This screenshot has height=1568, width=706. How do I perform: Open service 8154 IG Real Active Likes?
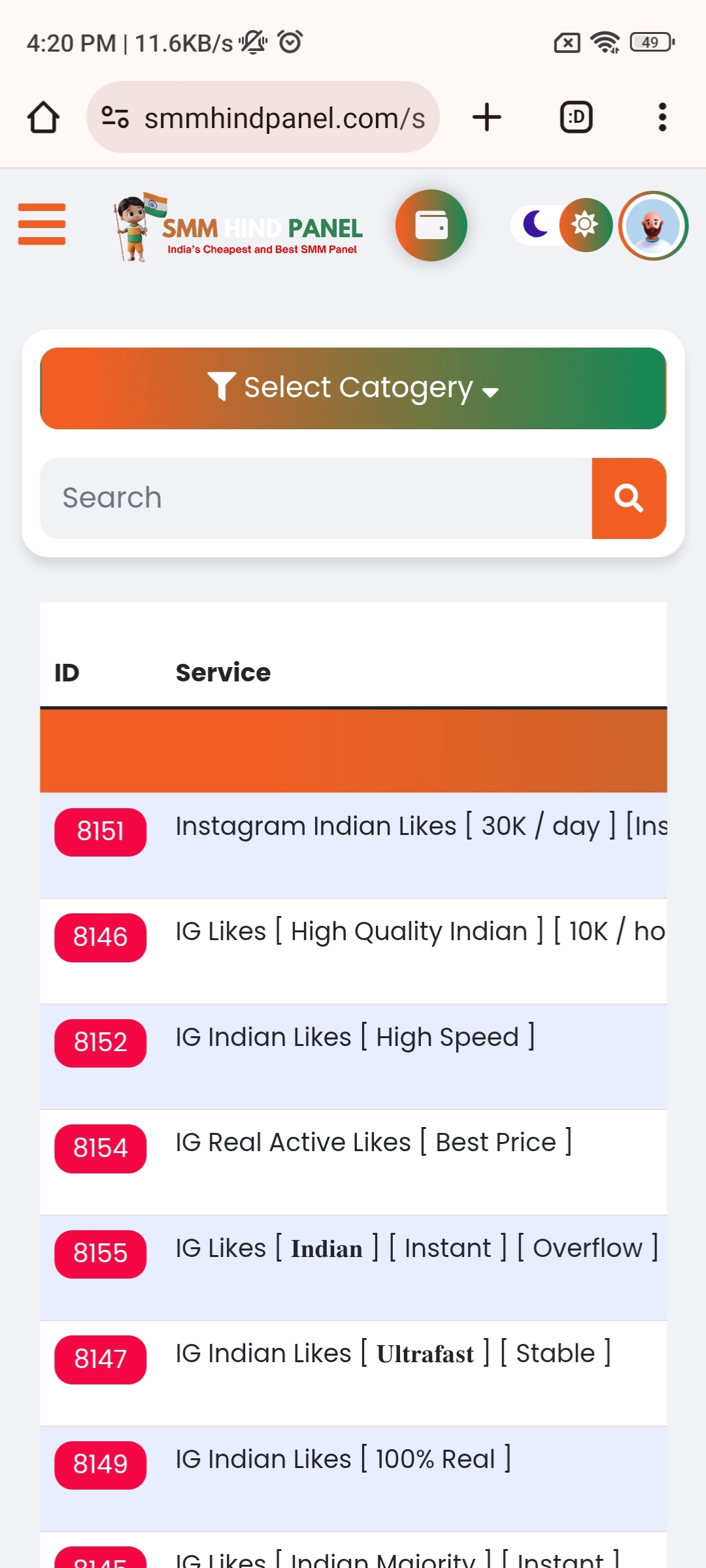point(354,1162)
